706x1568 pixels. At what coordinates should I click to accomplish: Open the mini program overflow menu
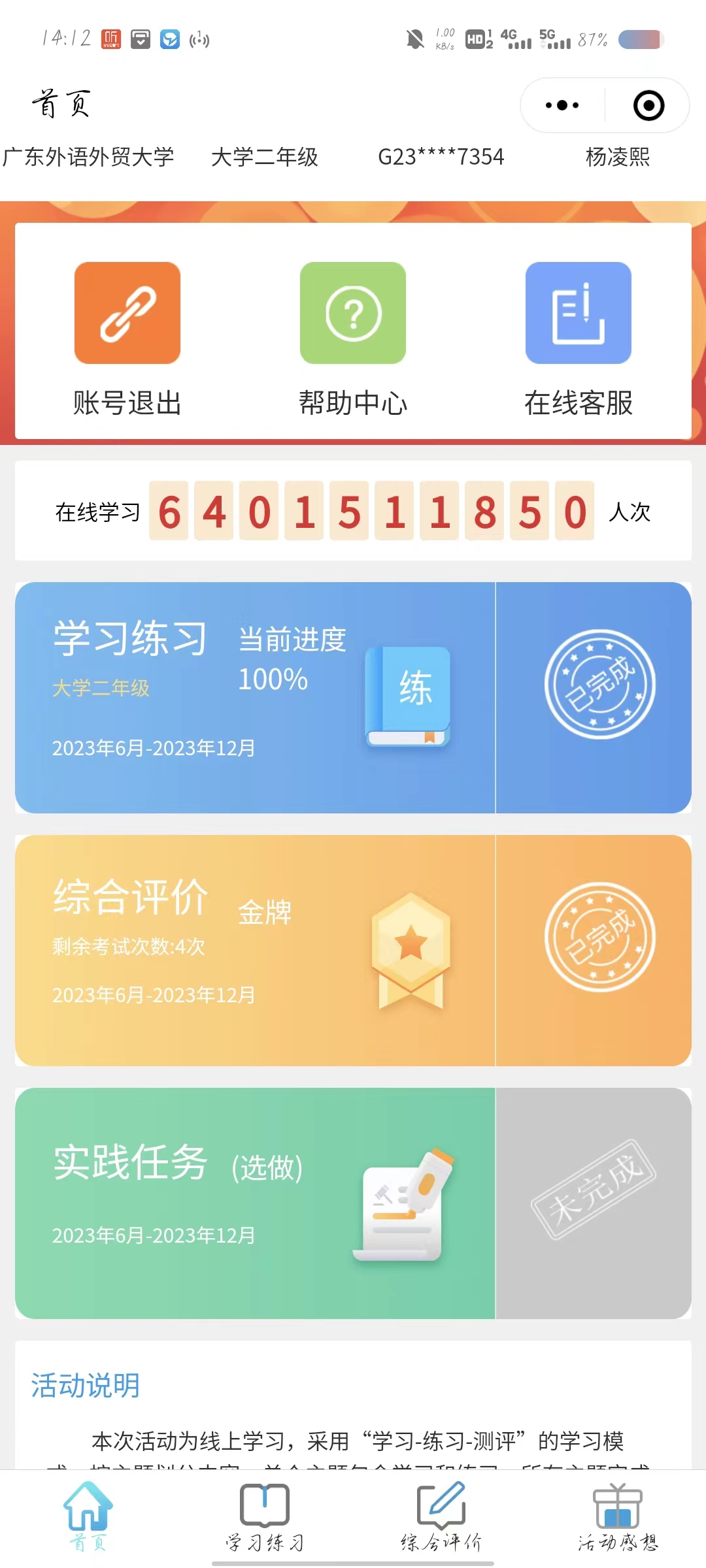pyautogui.click(x=562, y=105)
